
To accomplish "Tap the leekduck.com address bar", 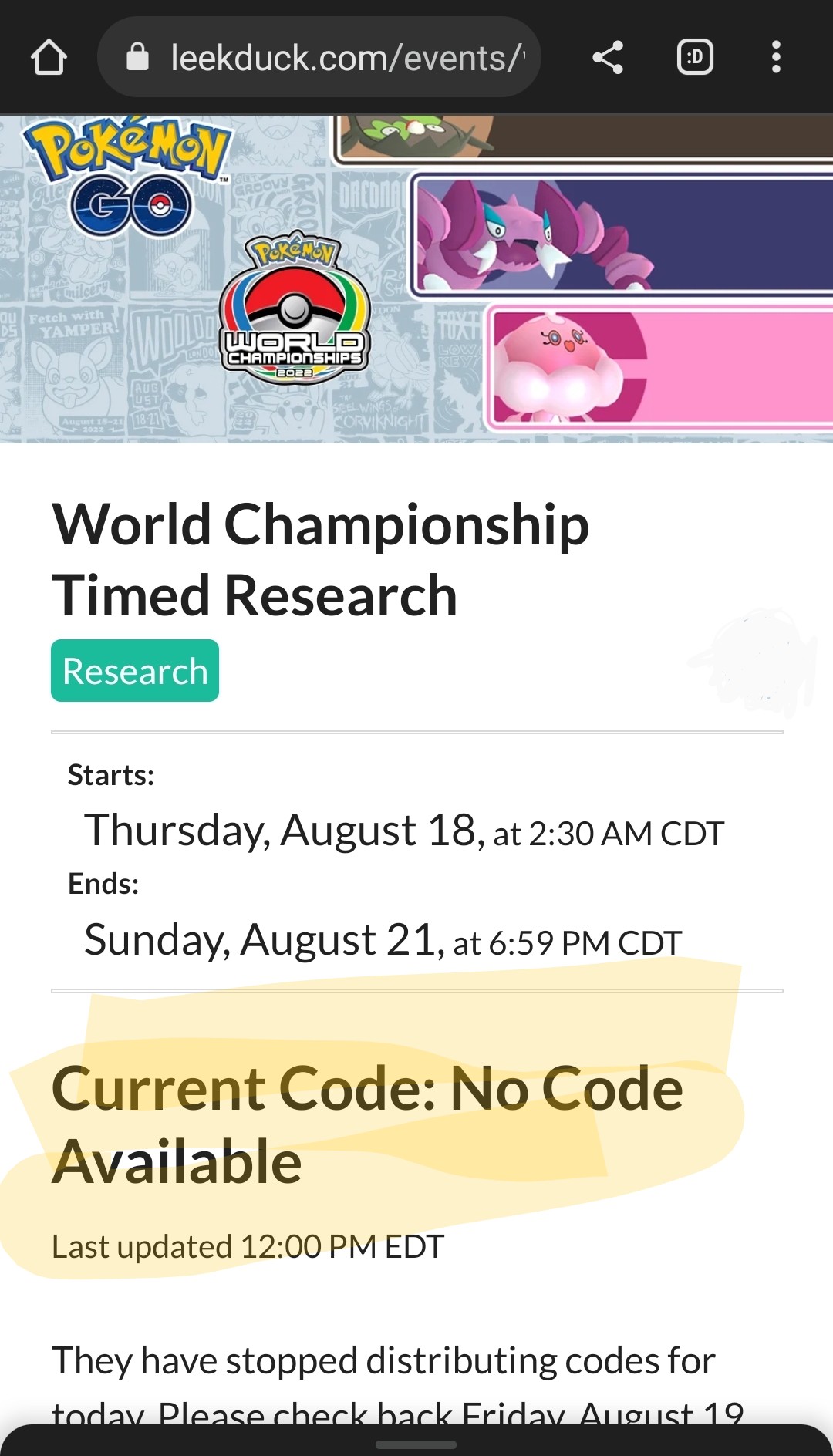I will [319, 57].
